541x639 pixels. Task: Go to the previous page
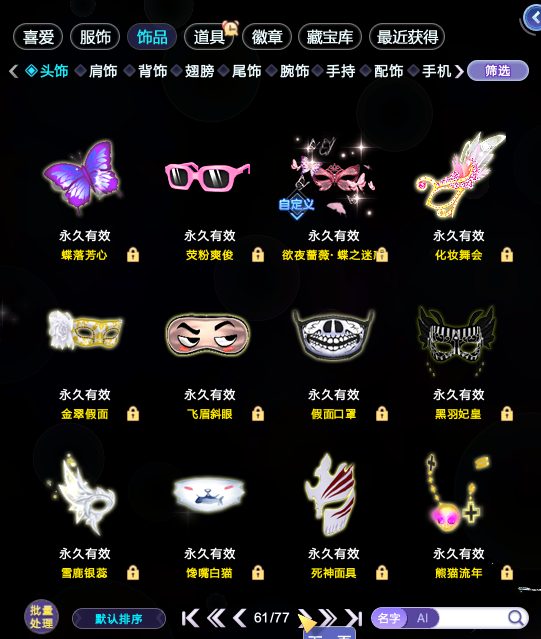point(240,618)
